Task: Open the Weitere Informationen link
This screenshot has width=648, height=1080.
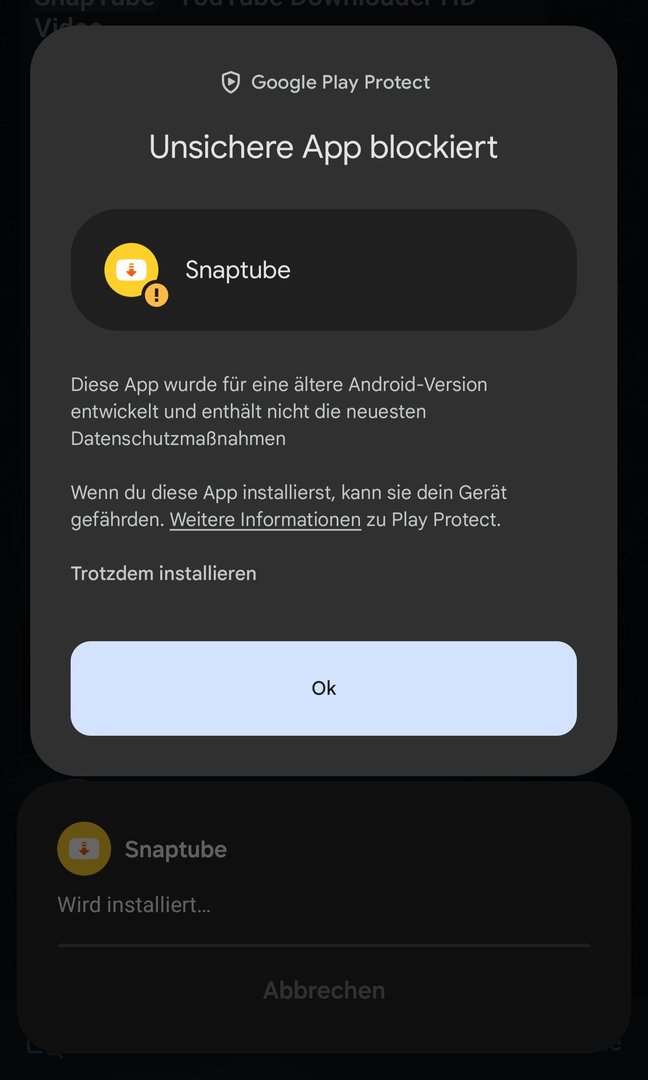Action: click(265, 520)
